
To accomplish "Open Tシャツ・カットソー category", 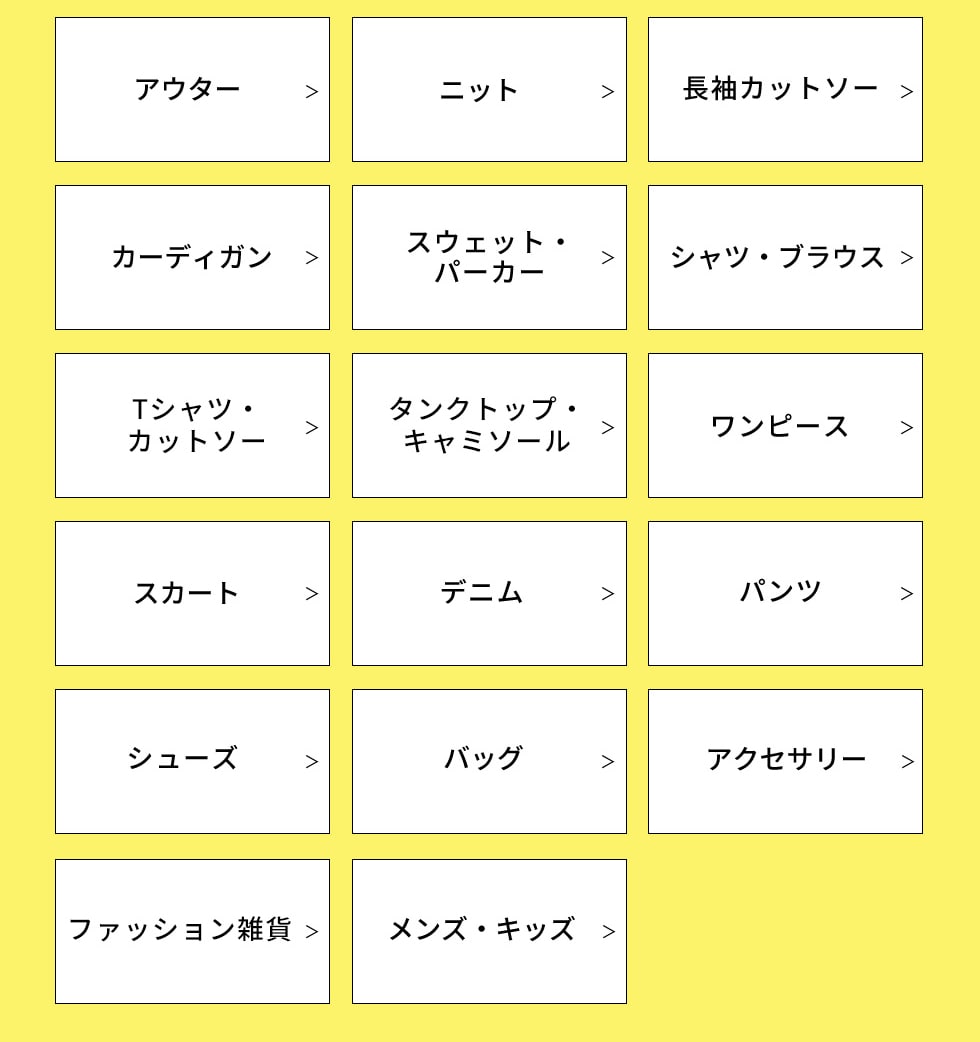I will coord(192,426).
